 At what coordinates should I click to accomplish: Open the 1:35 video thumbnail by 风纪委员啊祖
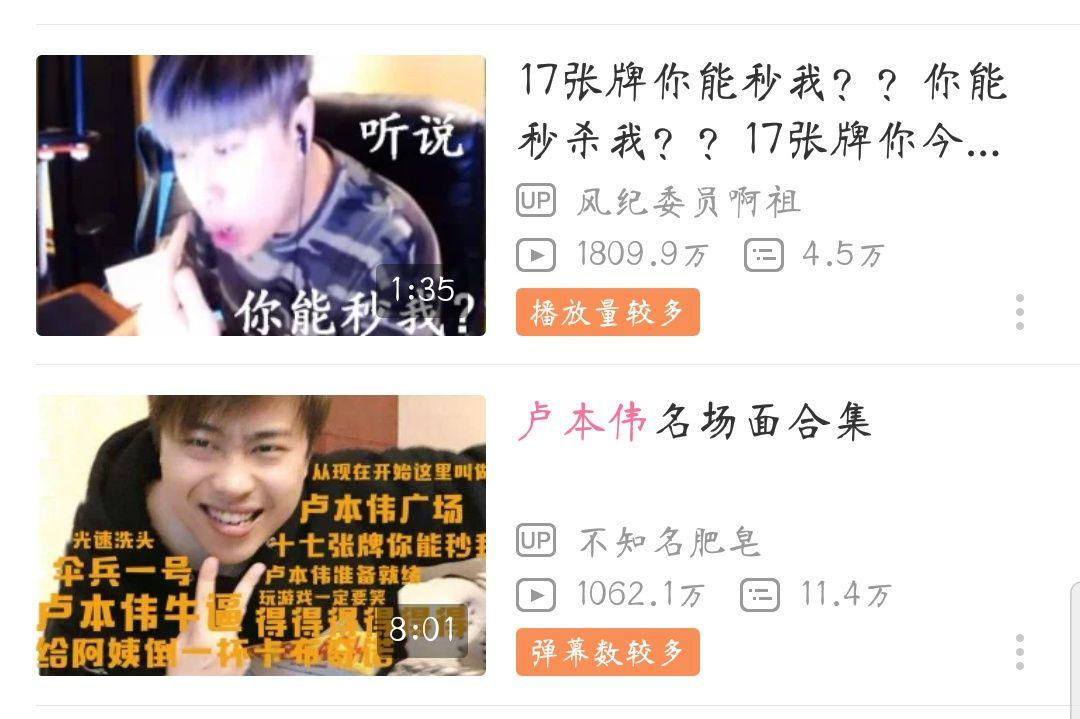(x=260, y=195)
